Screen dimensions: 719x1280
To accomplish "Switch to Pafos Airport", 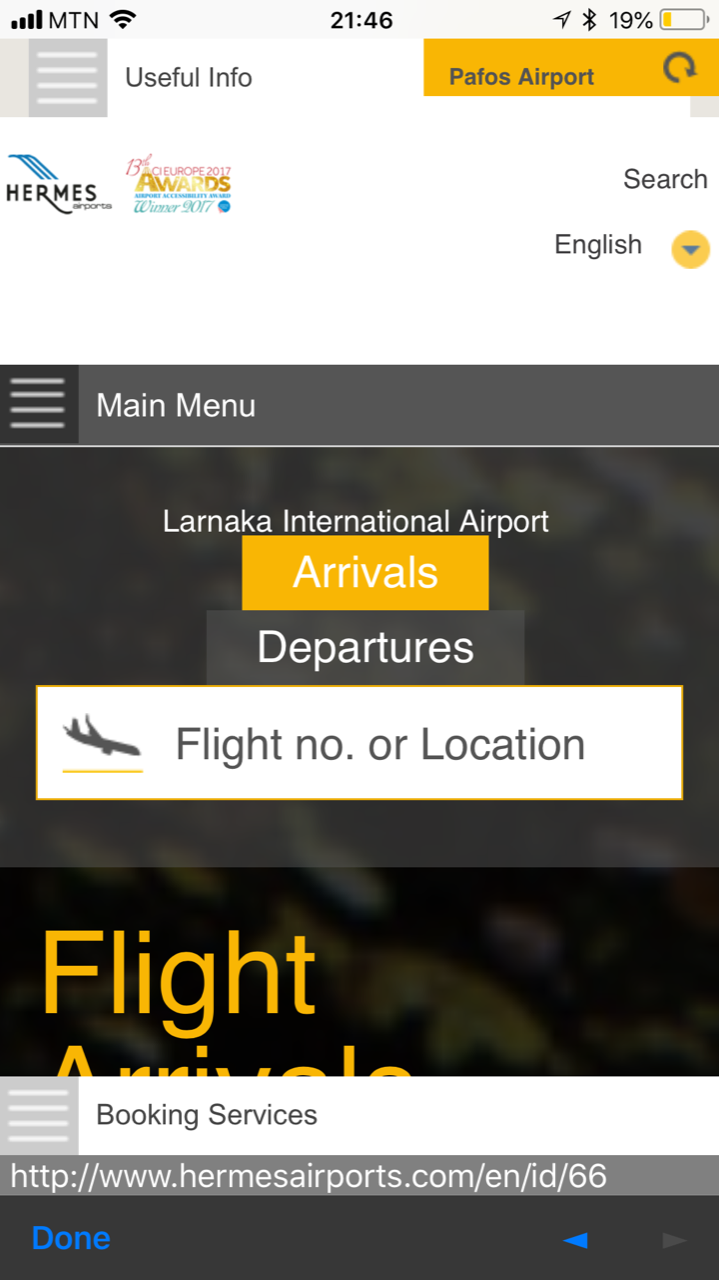I will pyautogui.click(x=521, y=77).
